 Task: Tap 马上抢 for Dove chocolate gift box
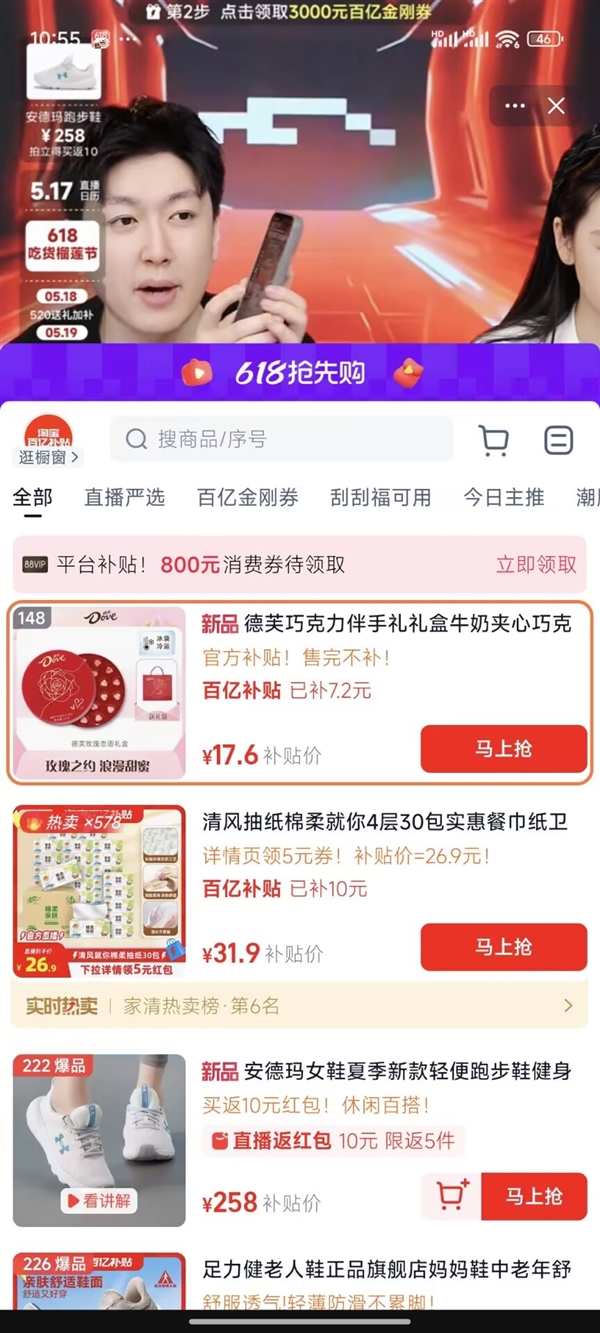[503, 749]
